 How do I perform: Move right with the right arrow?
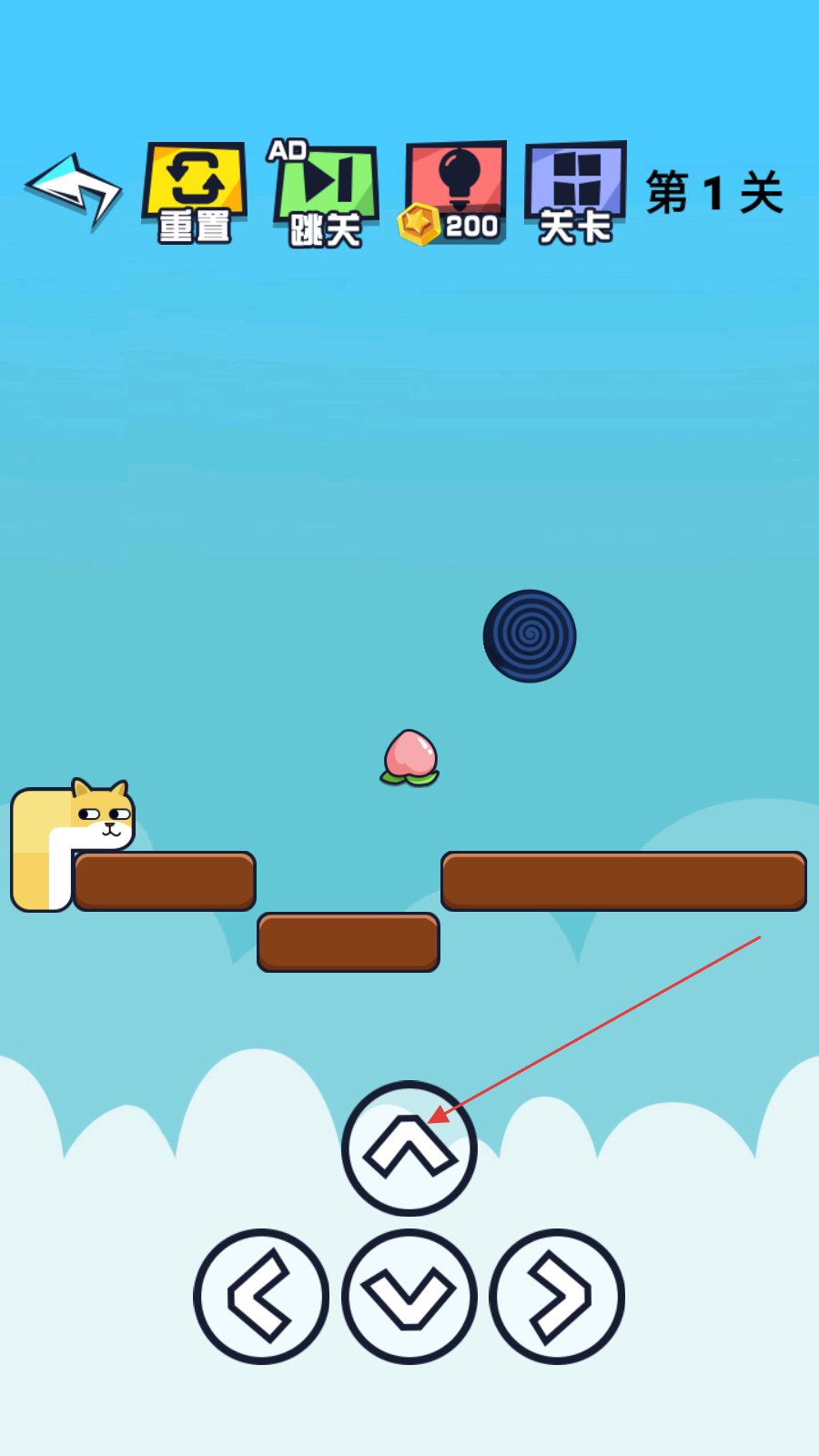557,1297
